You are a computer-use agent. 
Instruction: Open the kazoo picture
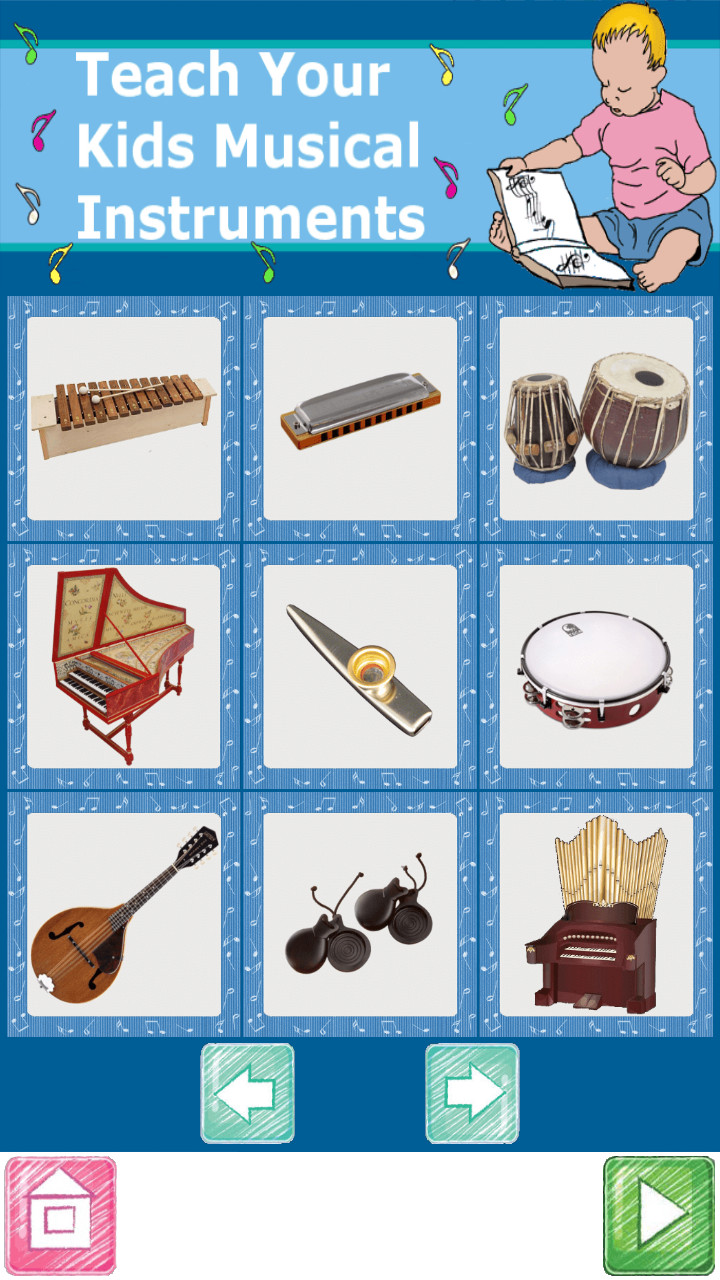click(360, 667)
